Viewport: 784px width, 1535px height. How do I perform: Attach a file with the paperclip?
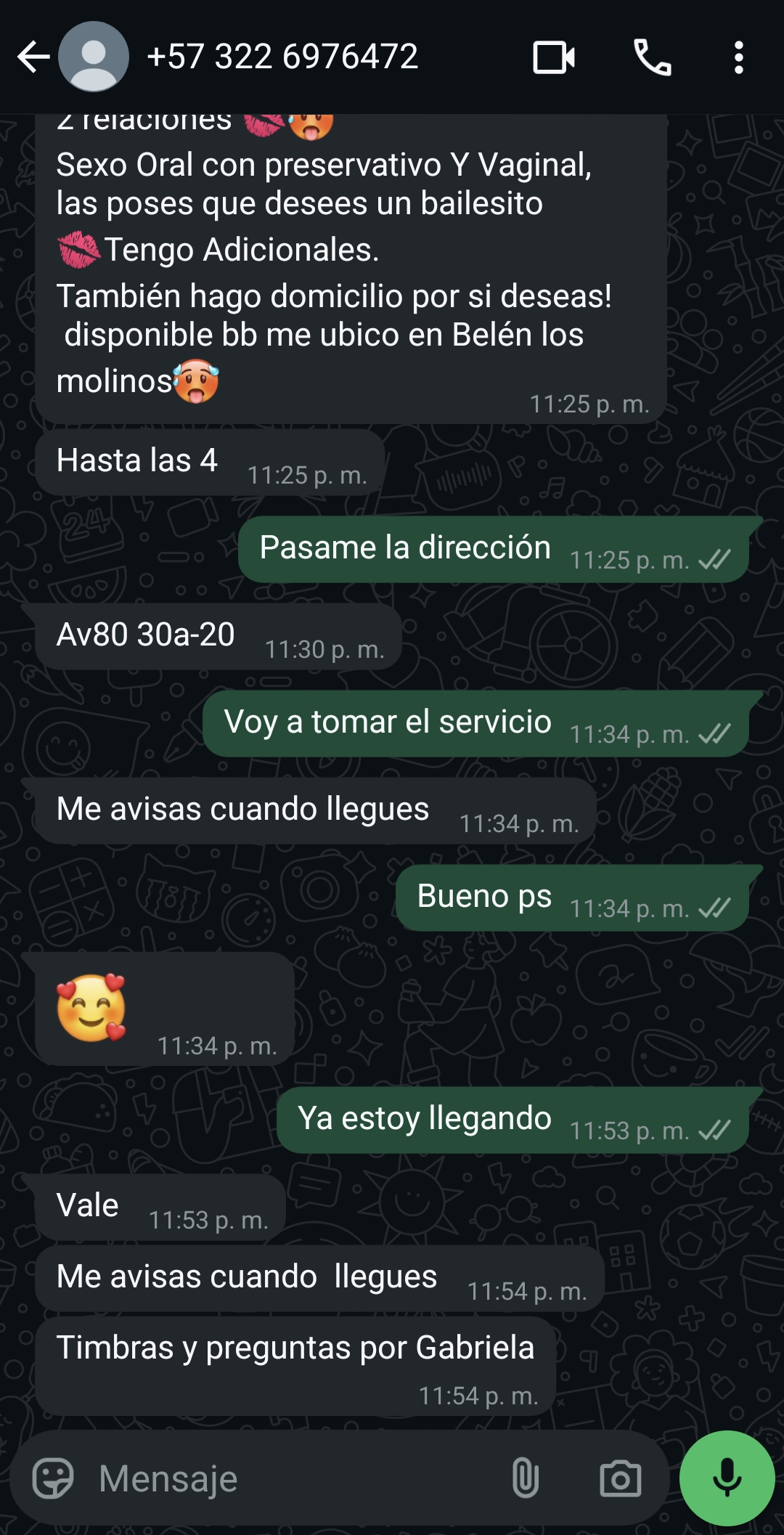(x=526, y=1478)
